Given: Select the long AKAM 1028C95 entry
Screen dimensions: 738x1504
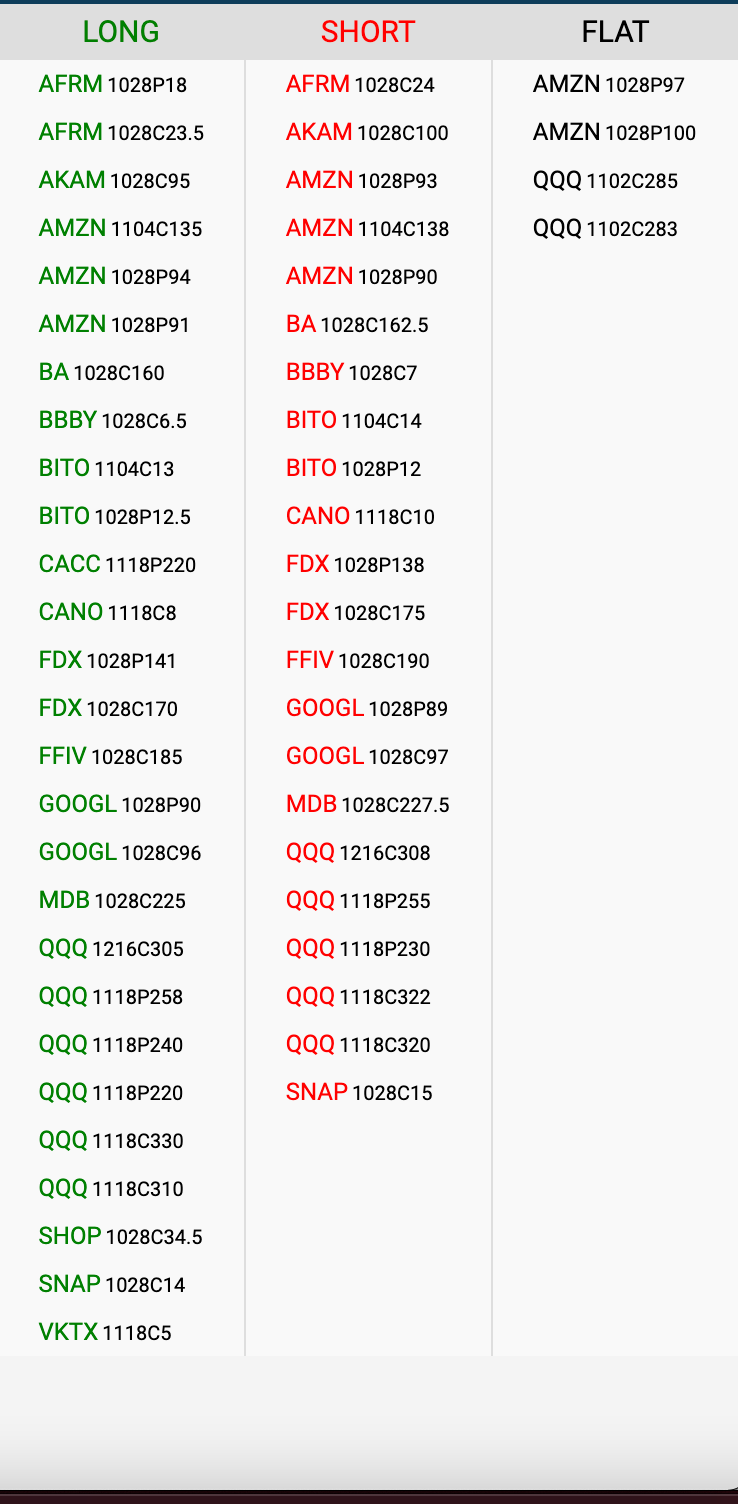Looking at the screenshot, I should click(x=114, y=181).
